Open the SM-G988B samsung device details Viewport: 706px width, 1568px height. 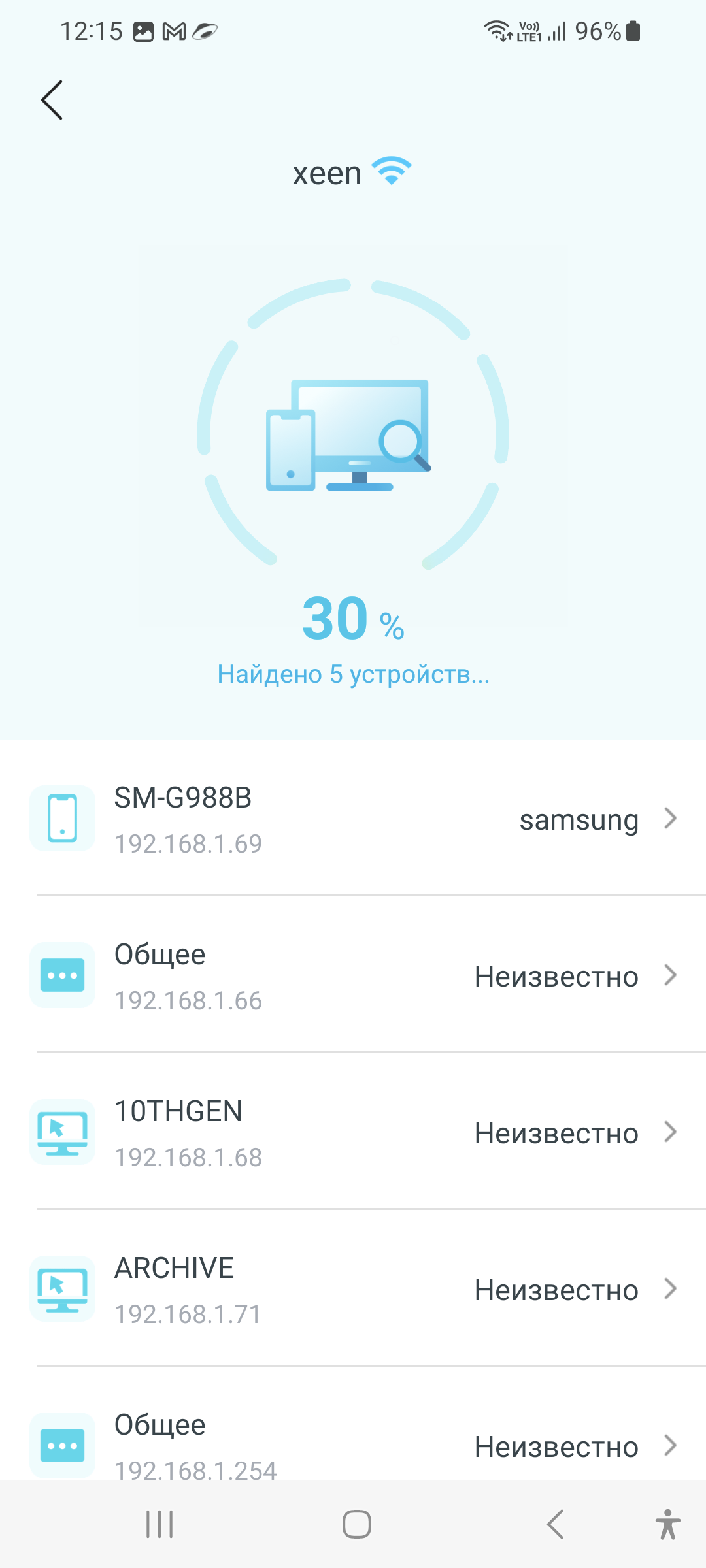[x=353, y=819]
